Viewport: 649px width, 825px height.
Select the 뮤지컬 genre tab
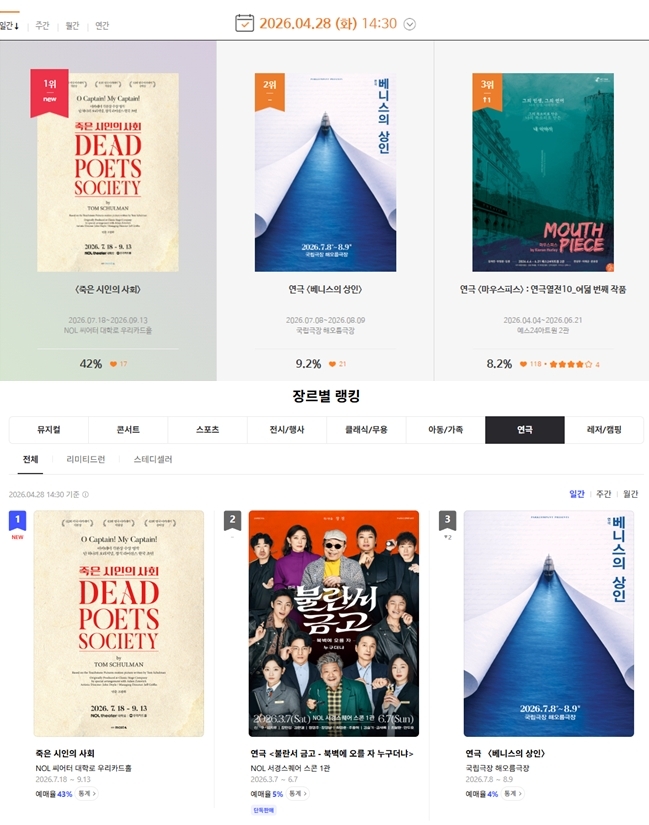(x=48, y=430)
